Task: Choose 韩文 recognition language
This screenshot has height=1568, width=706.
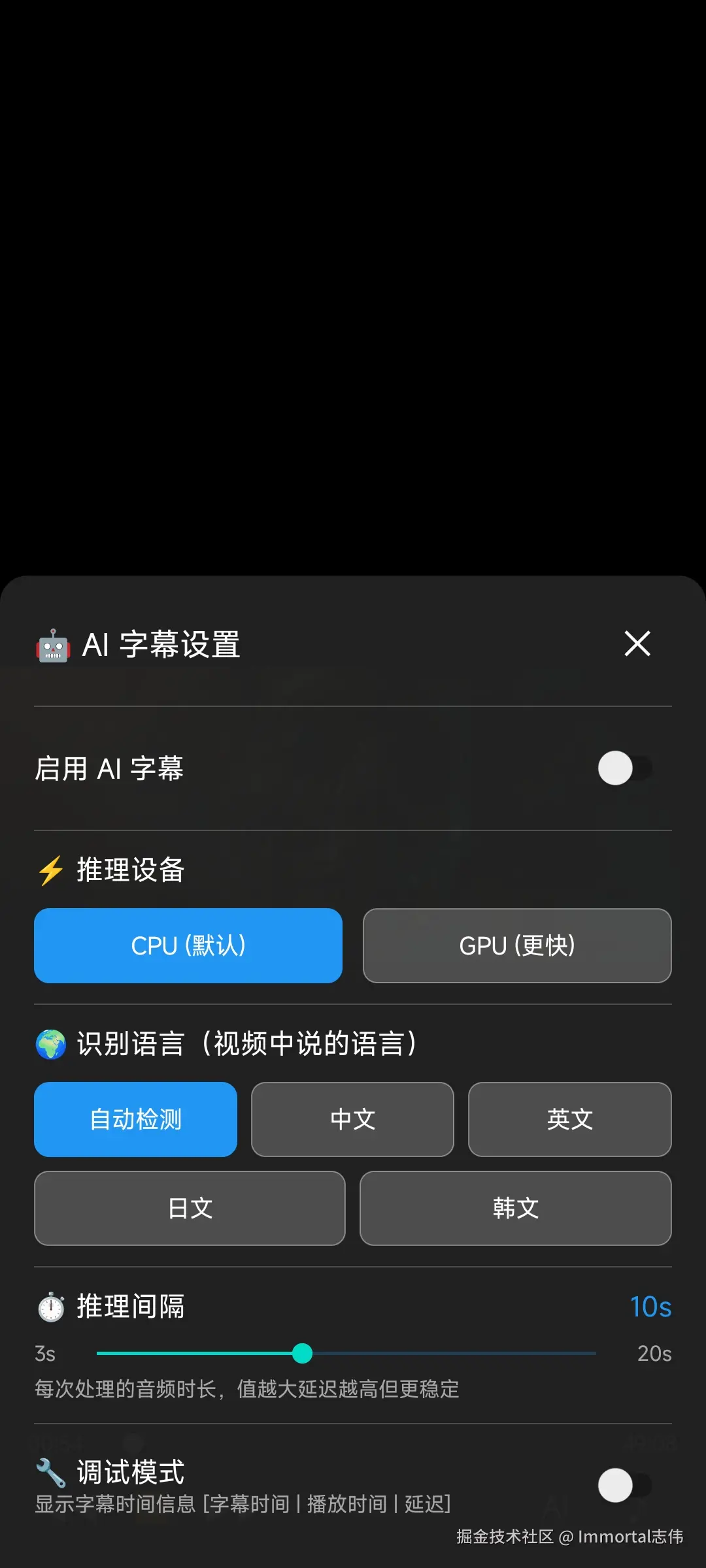Action: pos(515,1208)
